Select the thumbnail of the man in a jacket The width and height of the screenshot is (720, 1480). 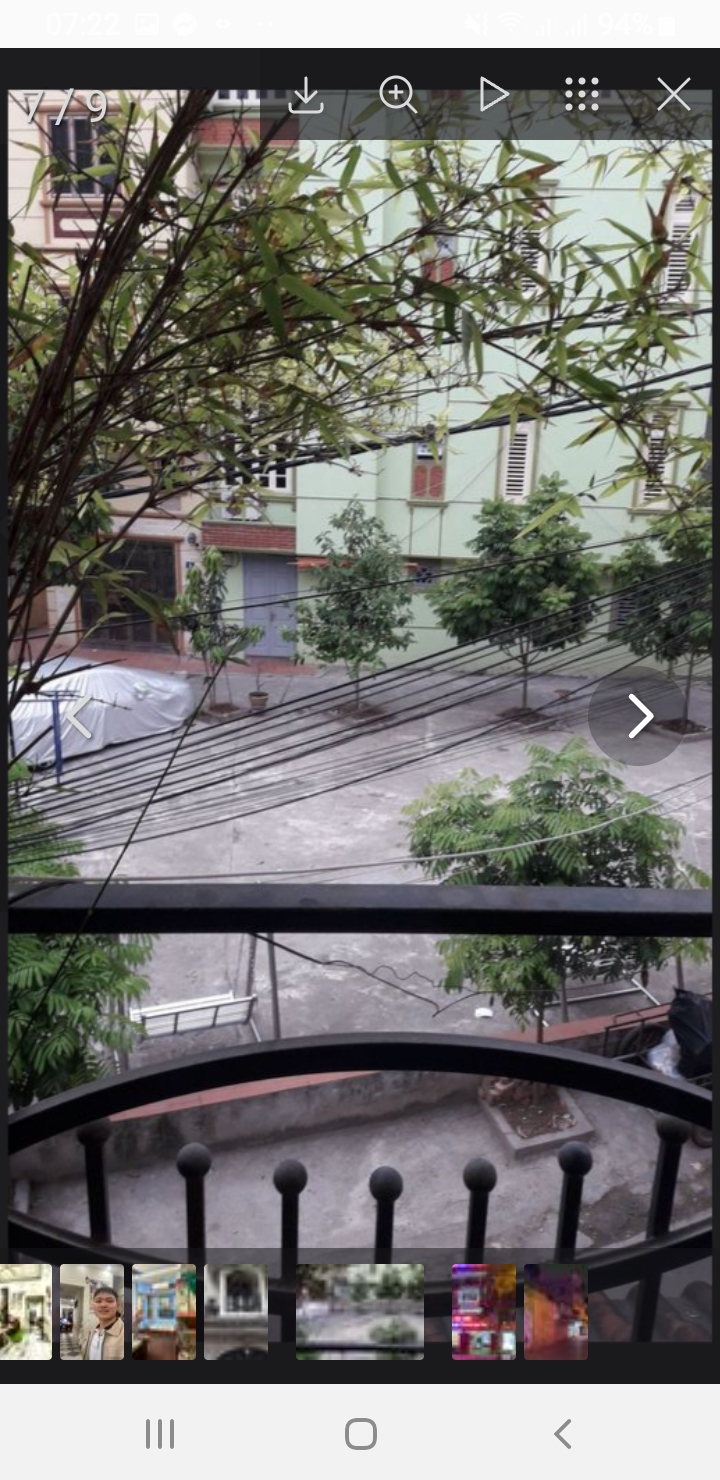[x=92, y=1311]
